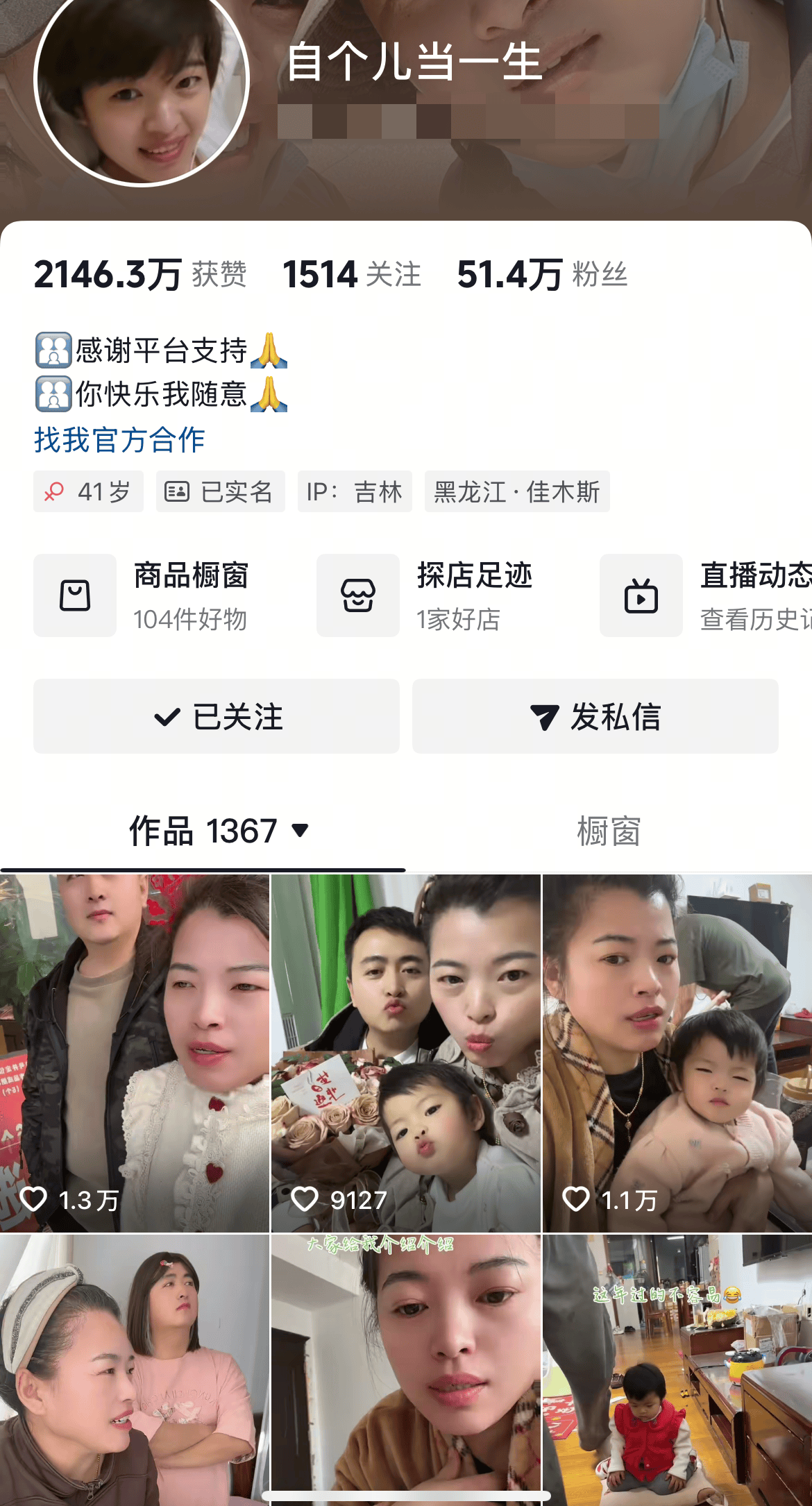
Task: Open the video of two women with a headband
Action: click(135, 1371)
